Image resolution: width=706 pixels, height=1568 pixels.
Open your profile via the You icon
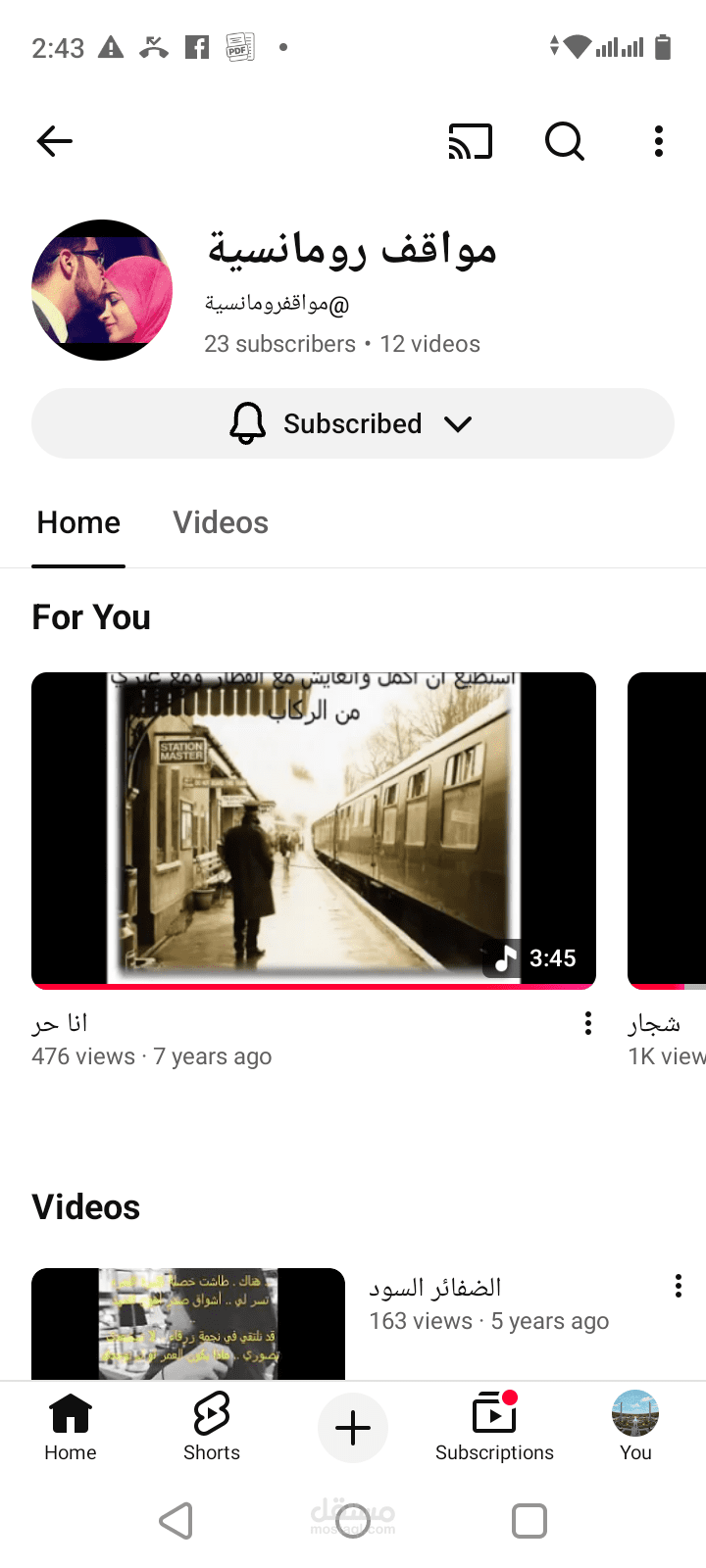click(x=634, y=1426)
